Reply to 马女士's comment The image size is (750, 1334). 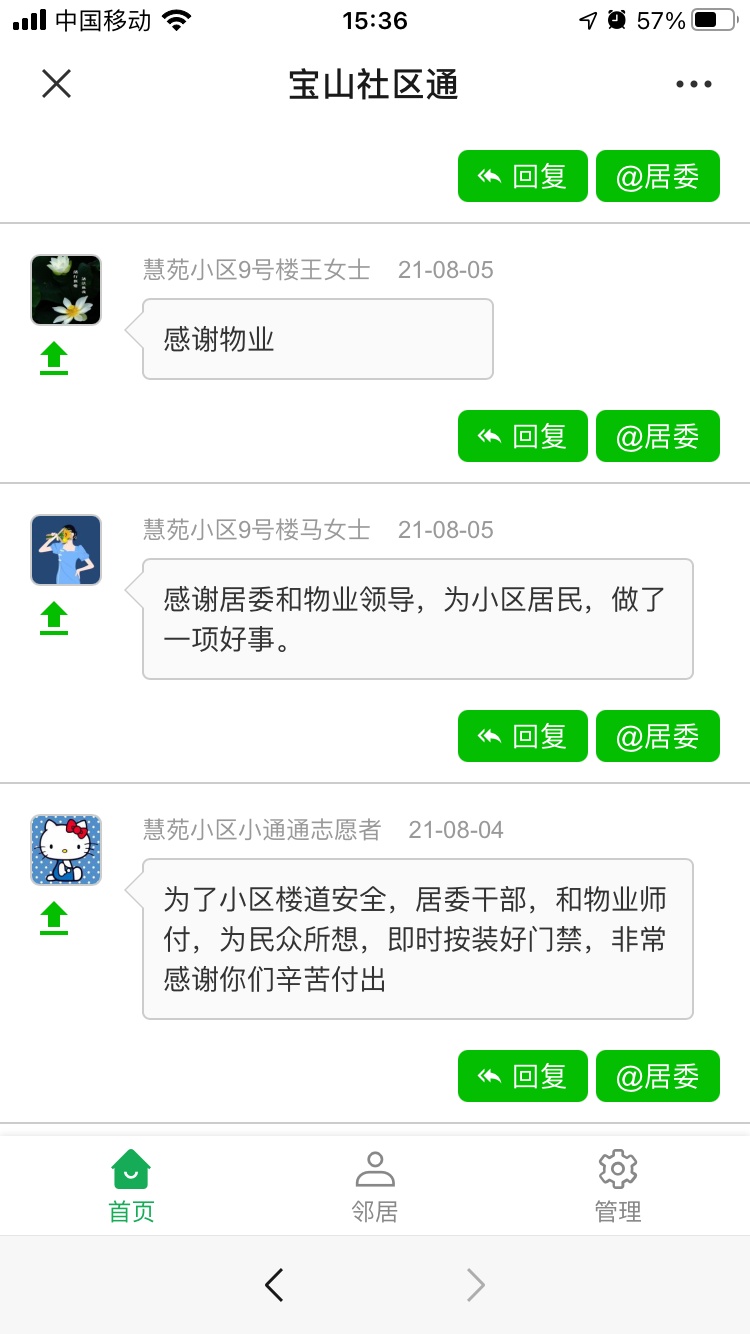click(522, 736)
